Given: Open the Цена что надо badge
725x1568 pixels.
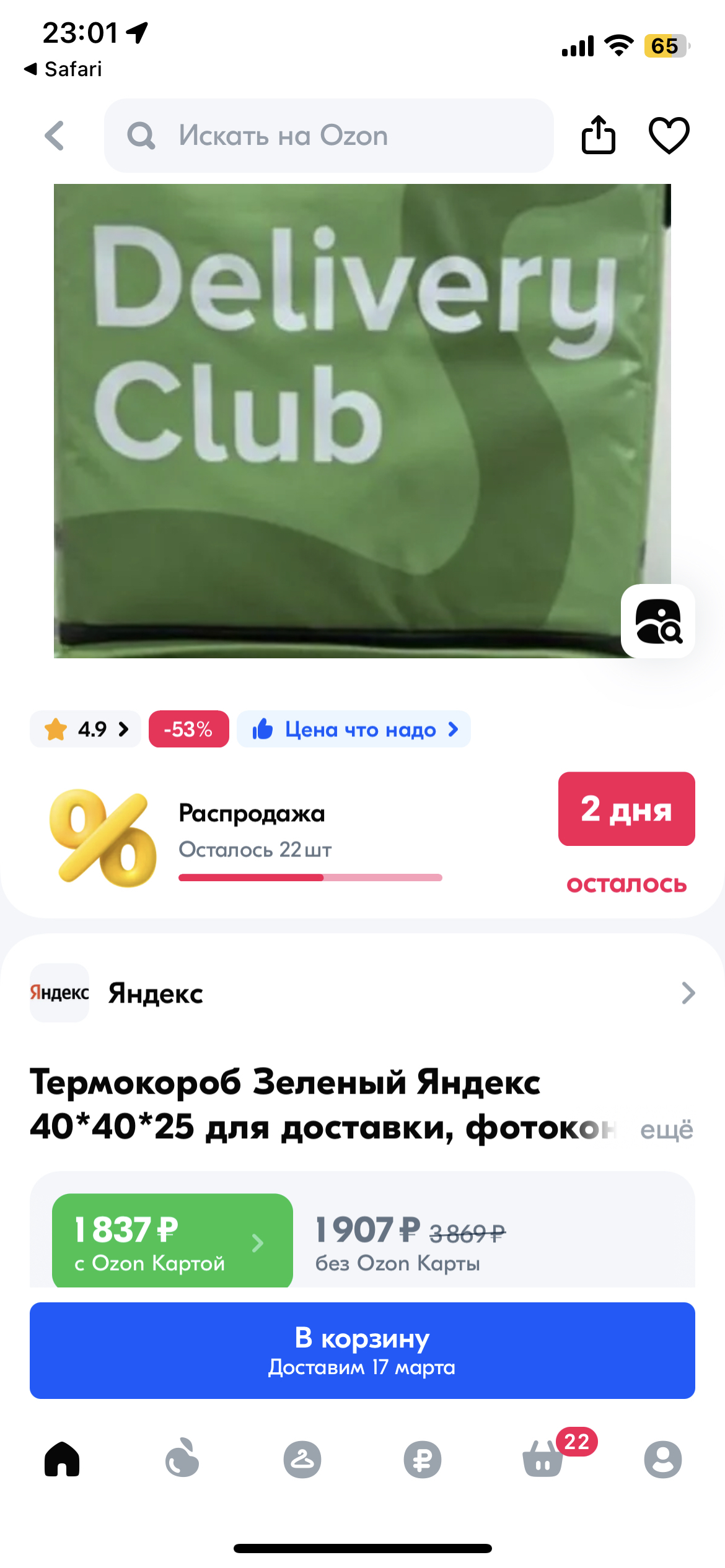Looking at the screenshot, I should click(x=354, y=730).
